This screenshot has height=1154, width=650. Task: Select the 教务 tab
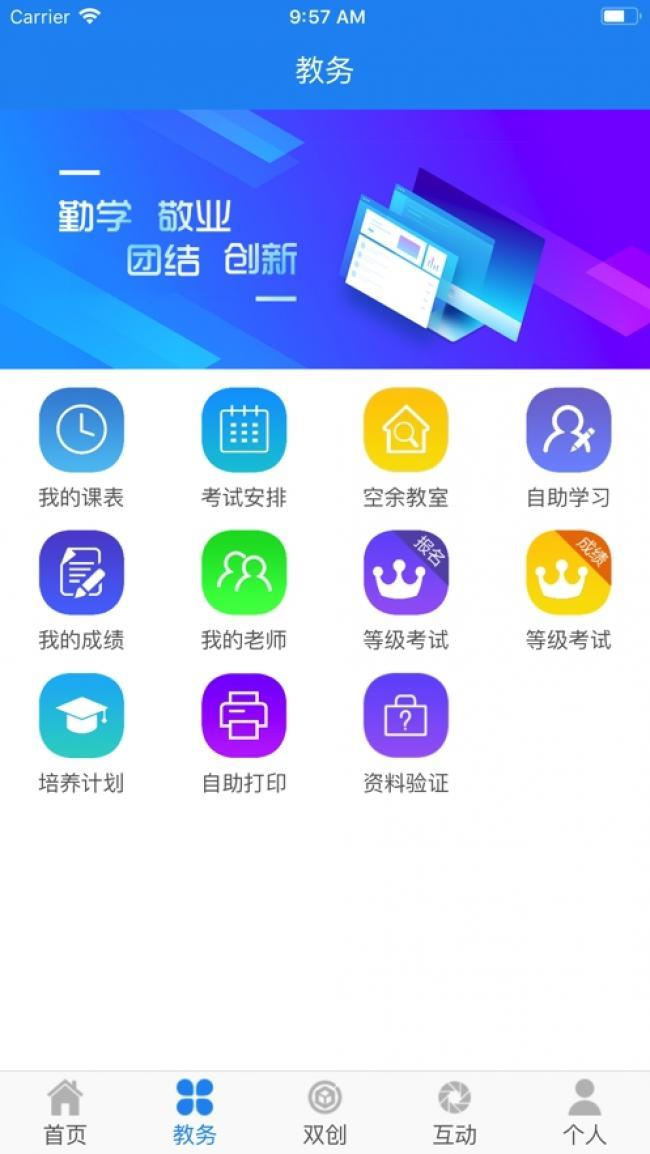[195, 1112]
